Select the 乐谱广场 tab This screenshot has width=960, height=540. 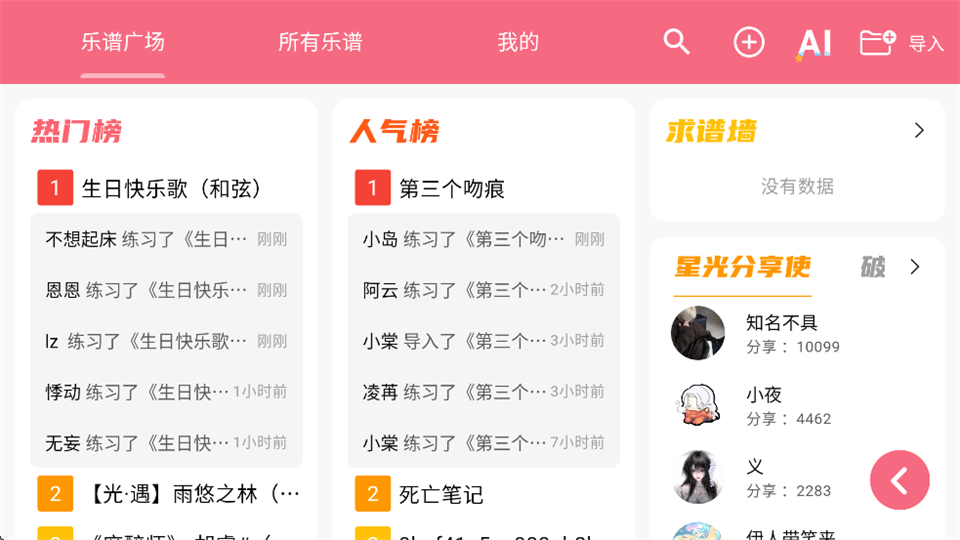click(x=123, y=42)
